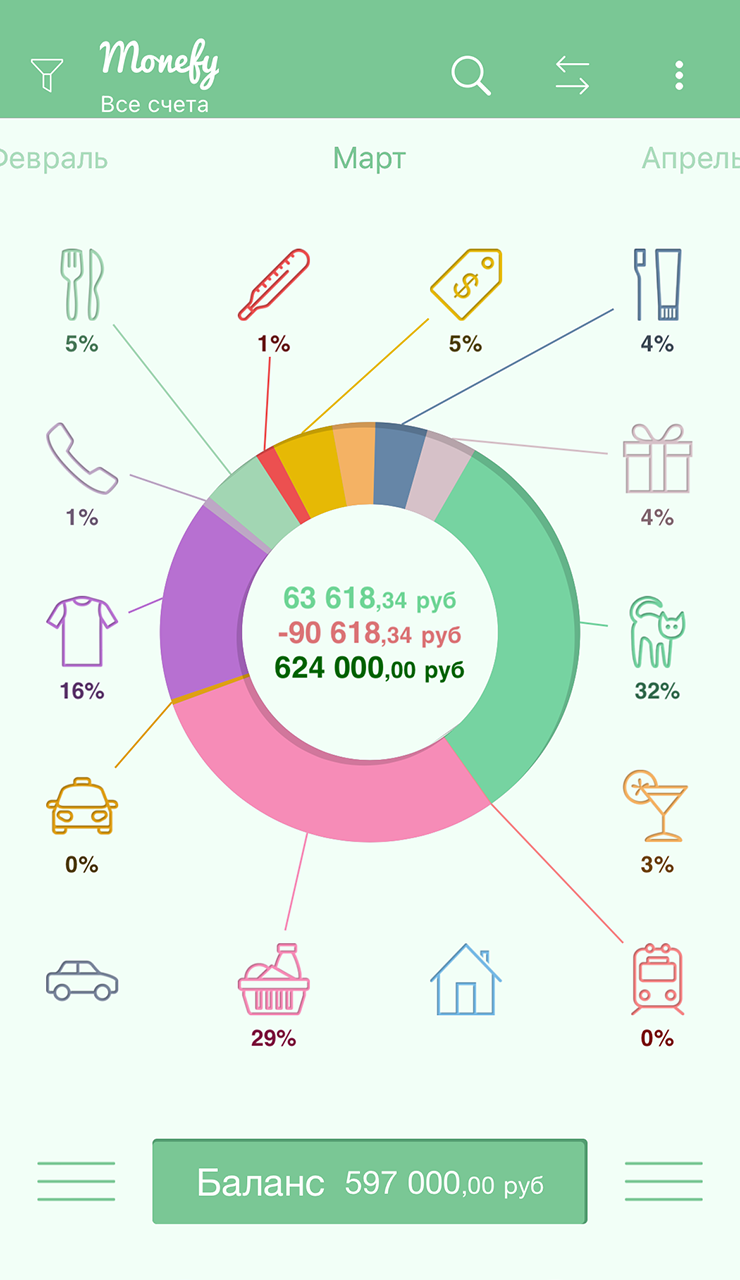Open the Баланс 597 000,00 руб button
740x1280 pixels.
369,1182
